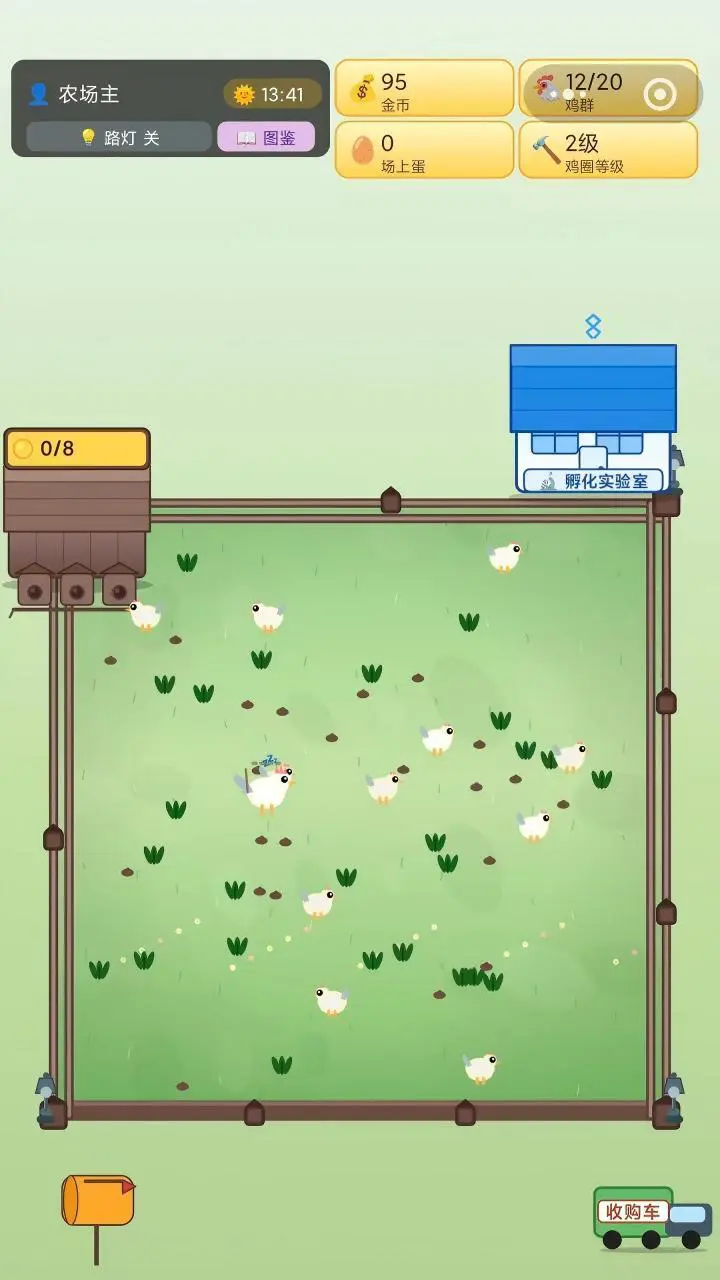Upgrade the 鸡圈等级 coop level

coord(608,150)
